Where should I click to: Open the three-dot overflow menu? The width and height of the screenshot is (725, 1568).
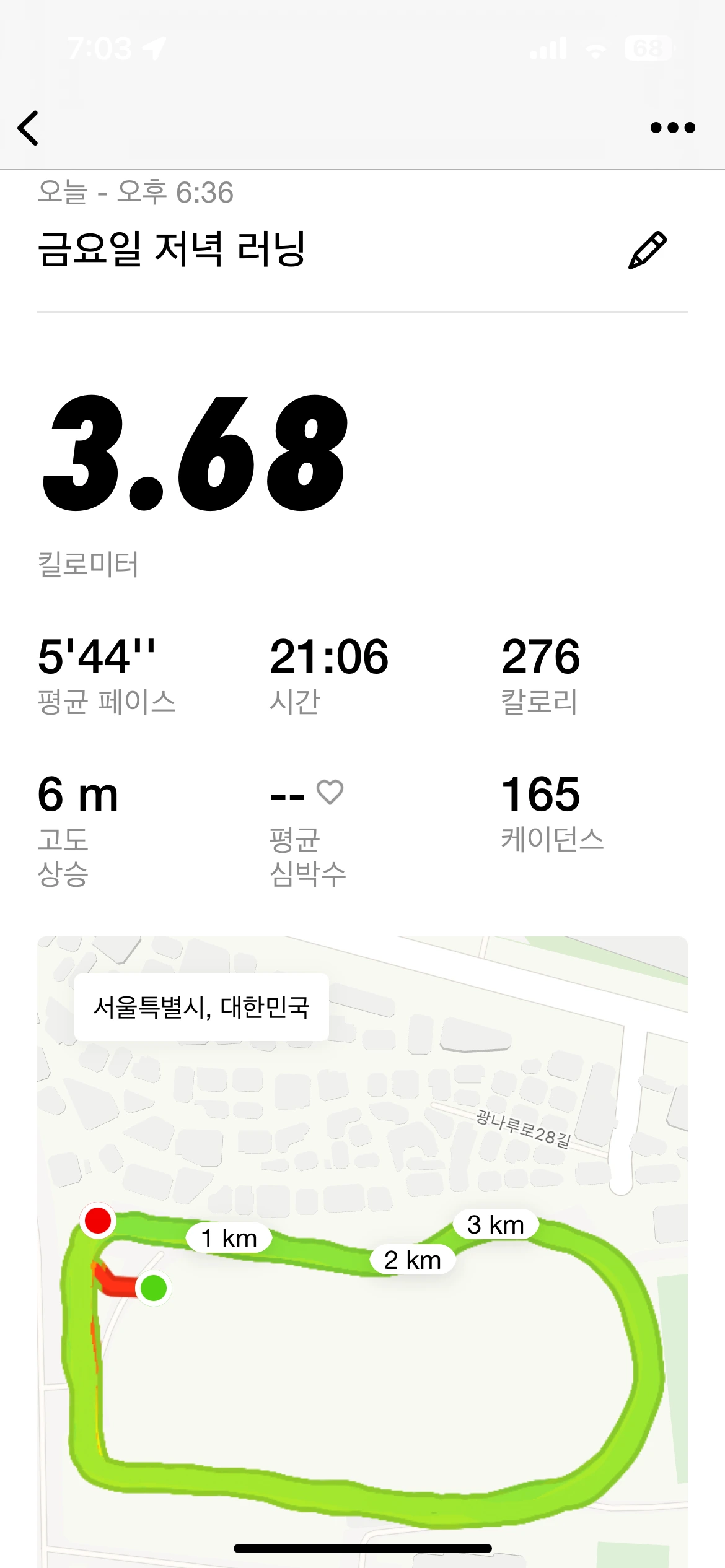[x=672, y=128]
